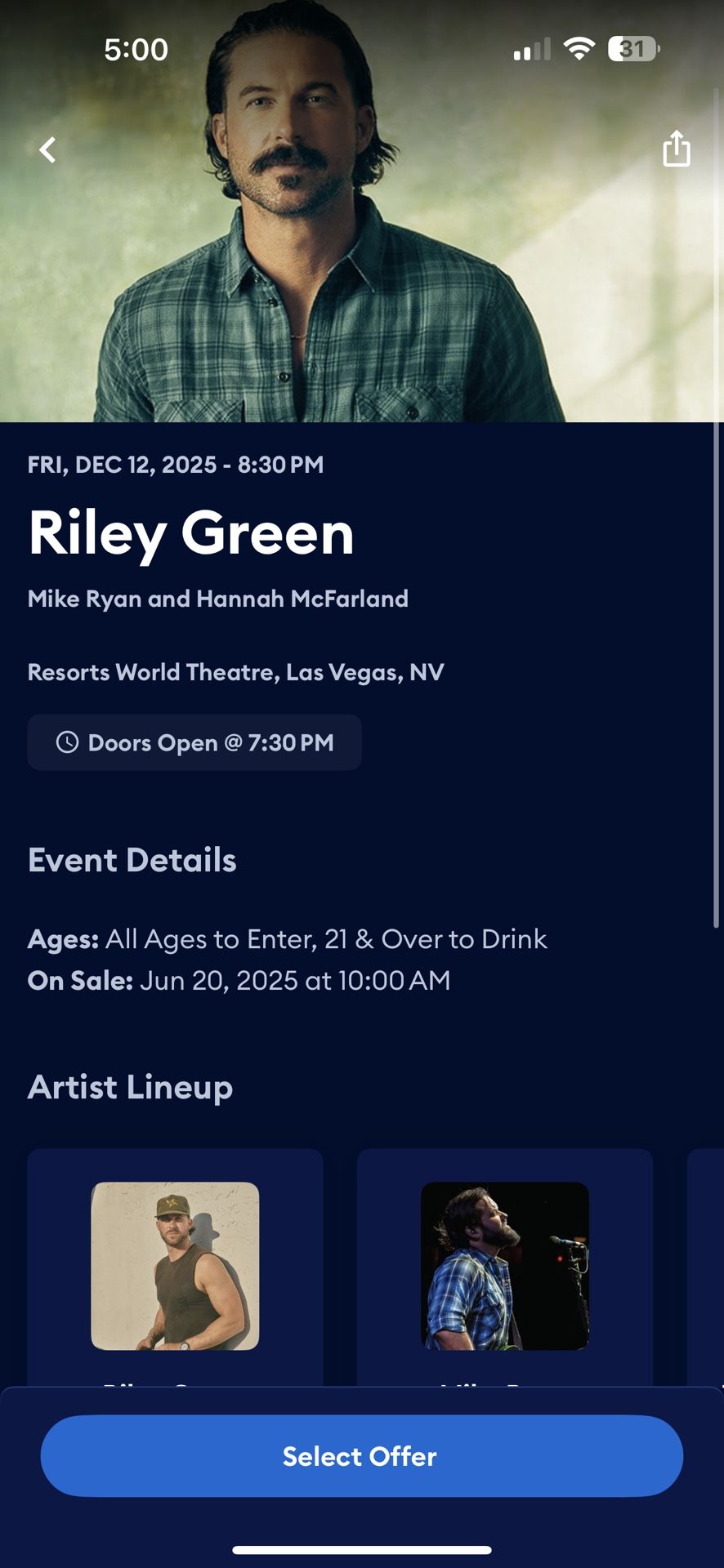Screen dimensions: 724x1568
Task: Tap the Select Offer button
Action: pos(361,1456)
